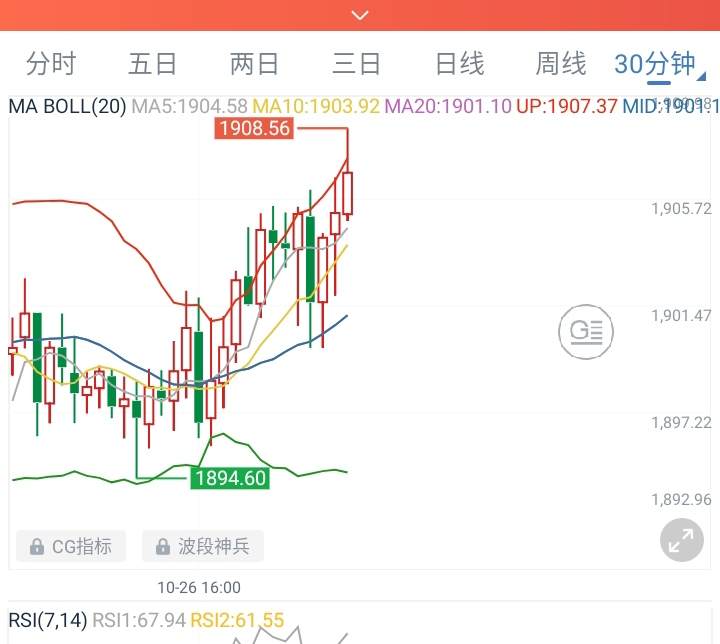Unlock the 波段神兵 indicator
This screenshot has width=720, height=644.
pos(203,546)
